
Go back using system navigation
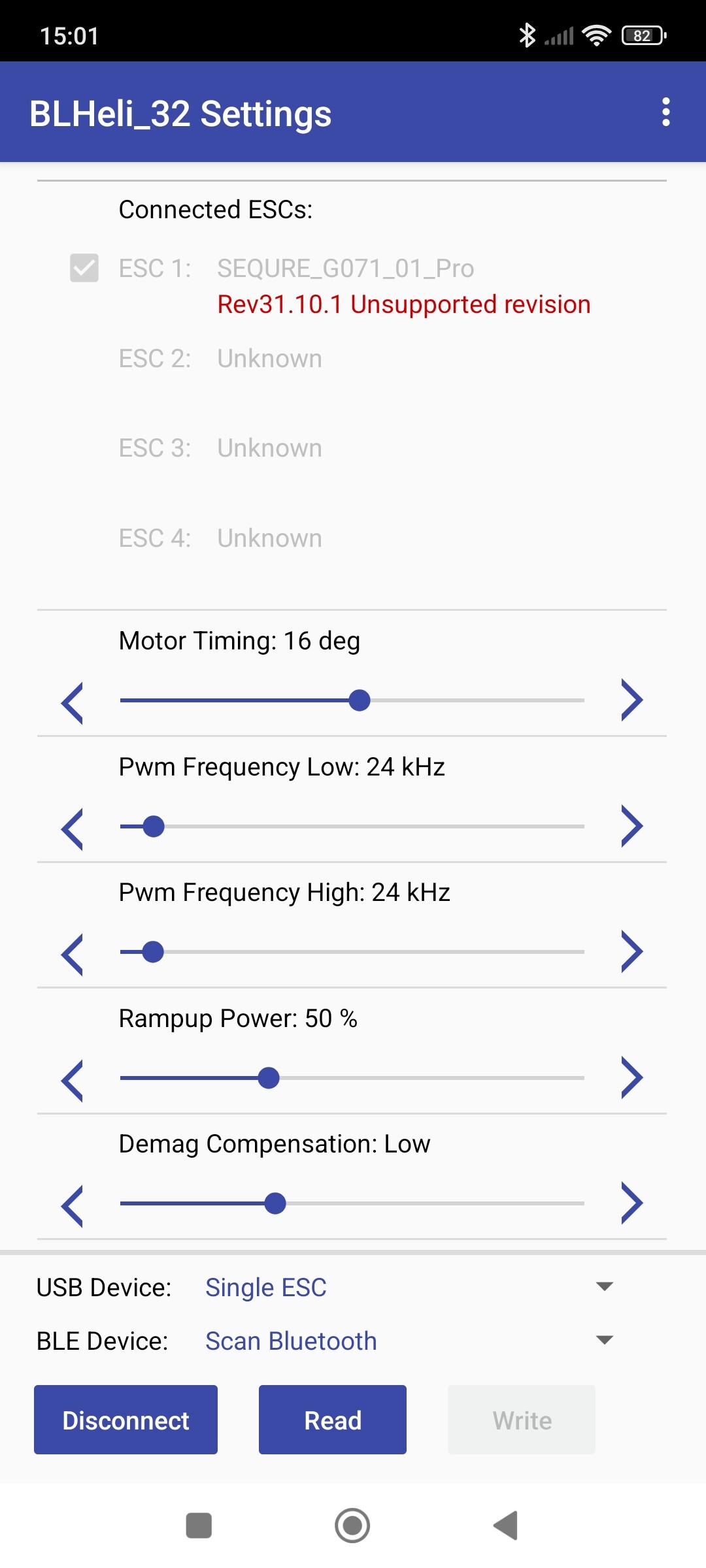(x=505, y=1526)
